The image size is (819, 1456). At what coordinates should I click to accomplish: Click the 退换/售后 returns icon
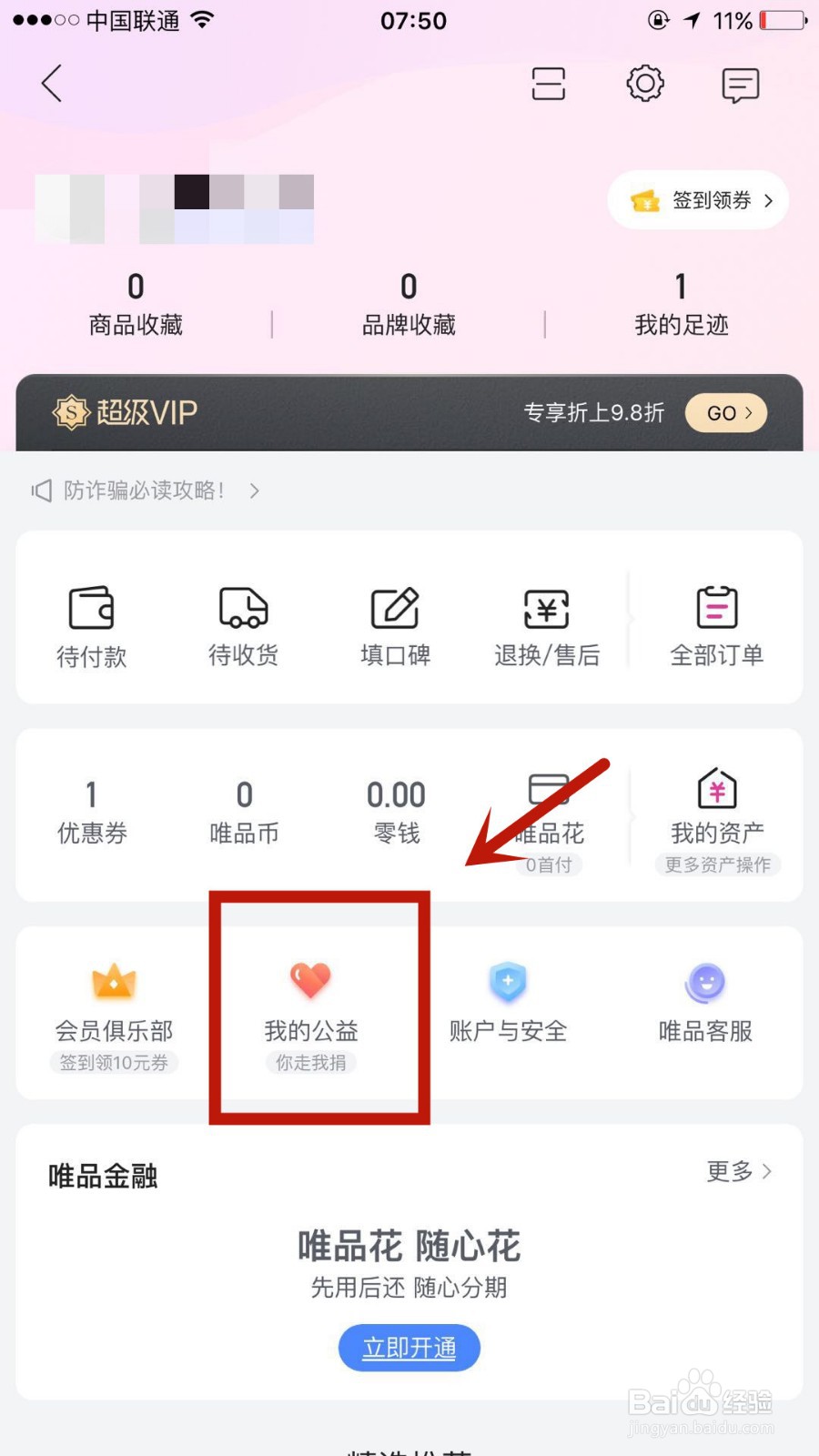click(548, 623)
